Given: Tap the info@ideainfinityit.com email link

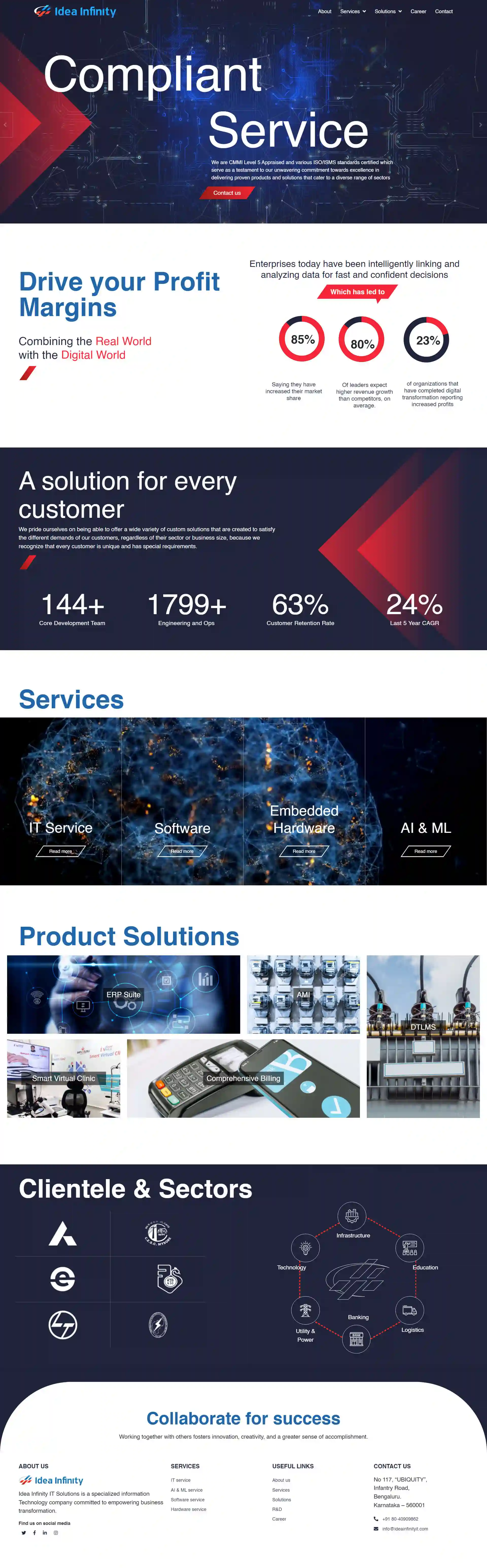Looking at the screenshot, I should (405, 1528).
